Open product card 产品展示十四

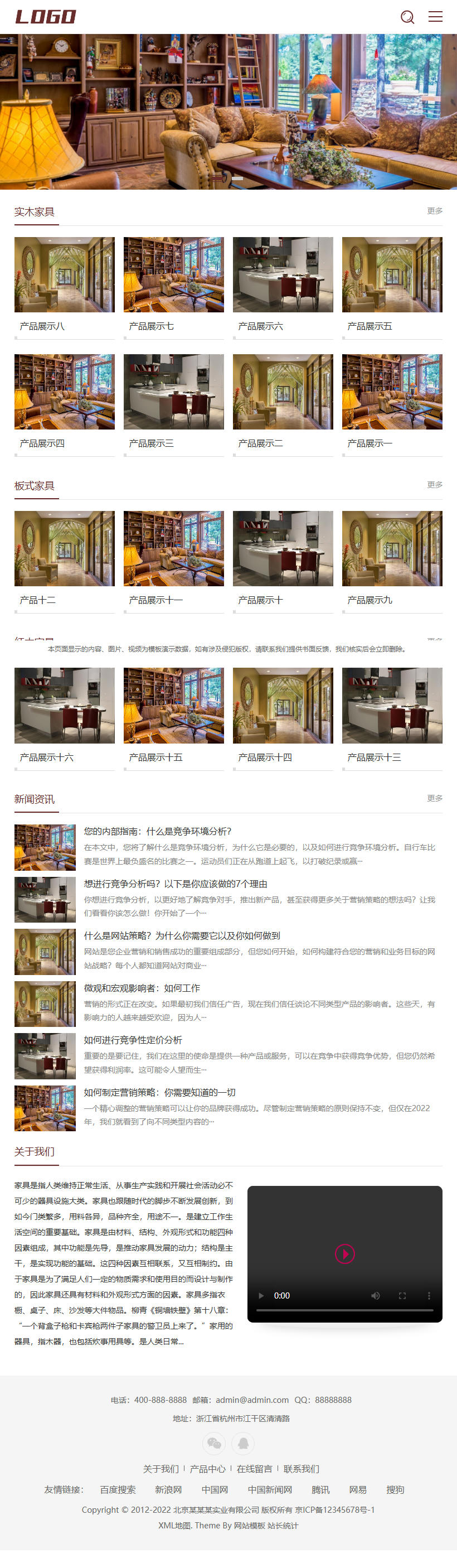283,719
